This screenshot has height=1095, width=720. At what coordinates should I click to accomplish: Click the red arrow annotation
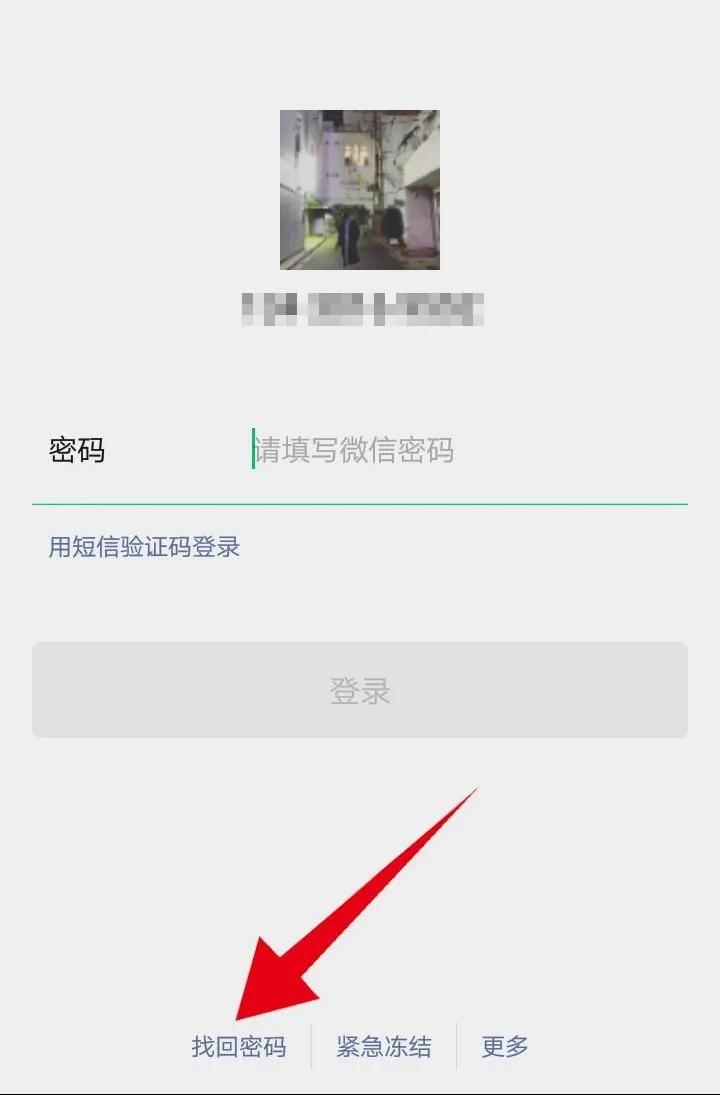click(x=350, y=900)
